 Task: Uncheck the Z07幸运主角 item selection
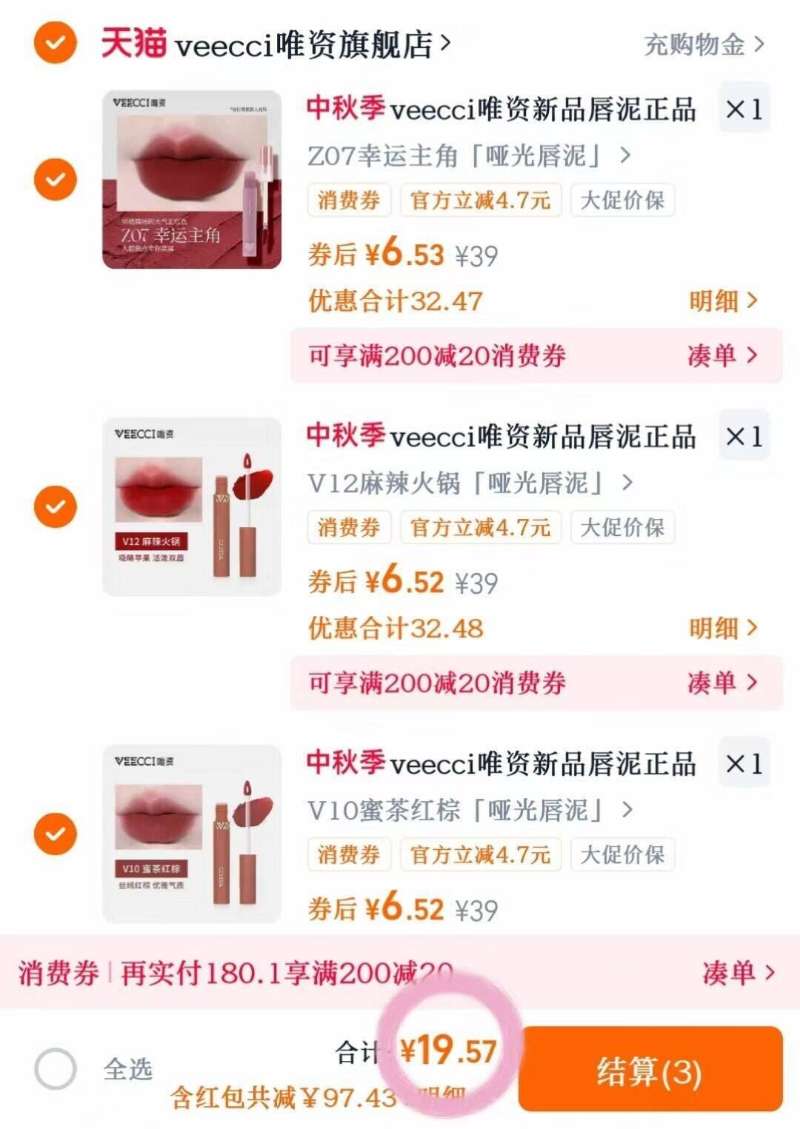click(55, 180)
